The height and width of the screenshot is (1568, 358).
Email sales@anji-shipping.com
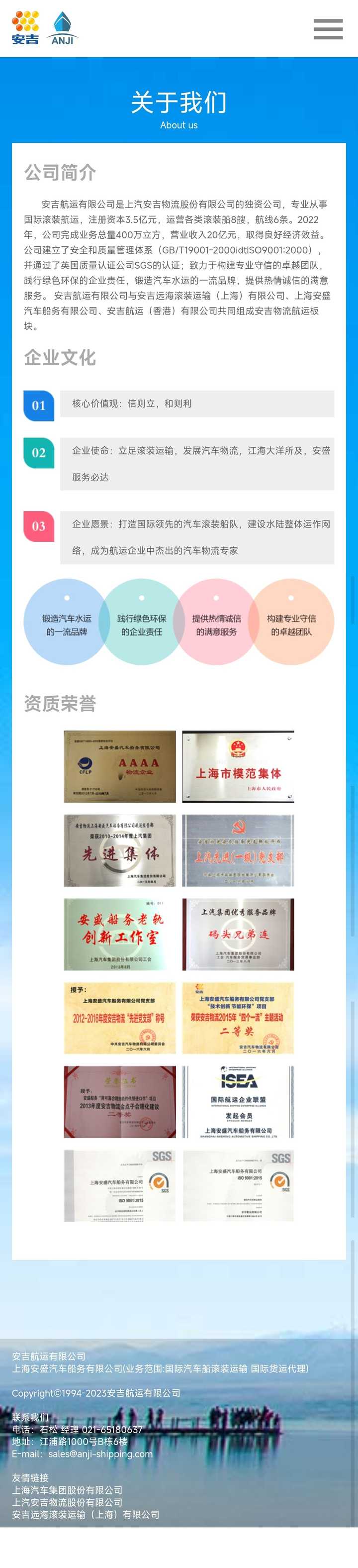point(100,1454)
